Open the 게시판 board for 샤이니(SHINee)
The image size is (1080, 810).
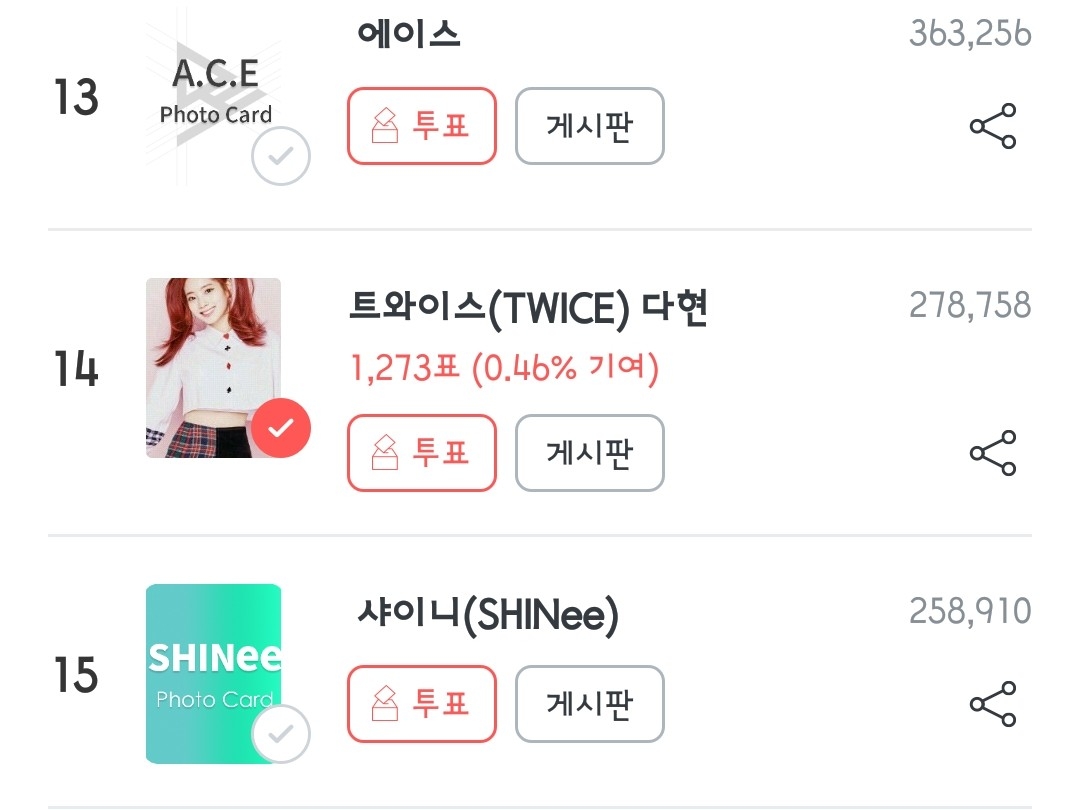589,704
